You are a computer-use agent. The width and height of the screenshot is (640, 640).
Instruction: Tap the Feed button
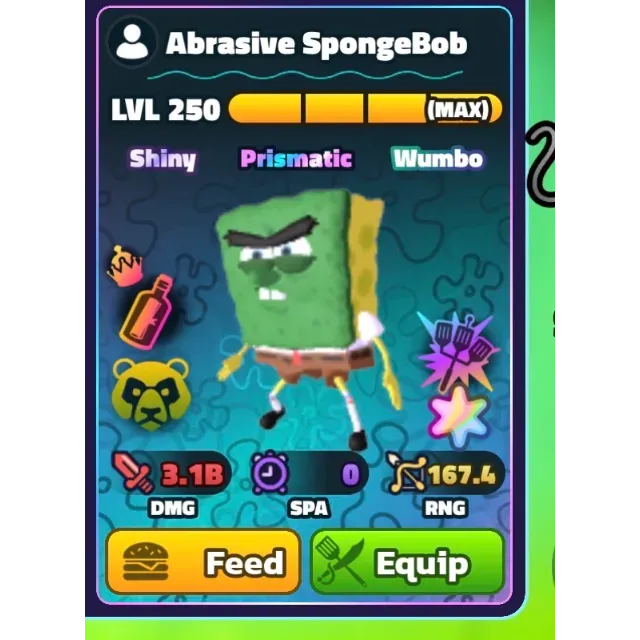203,563
